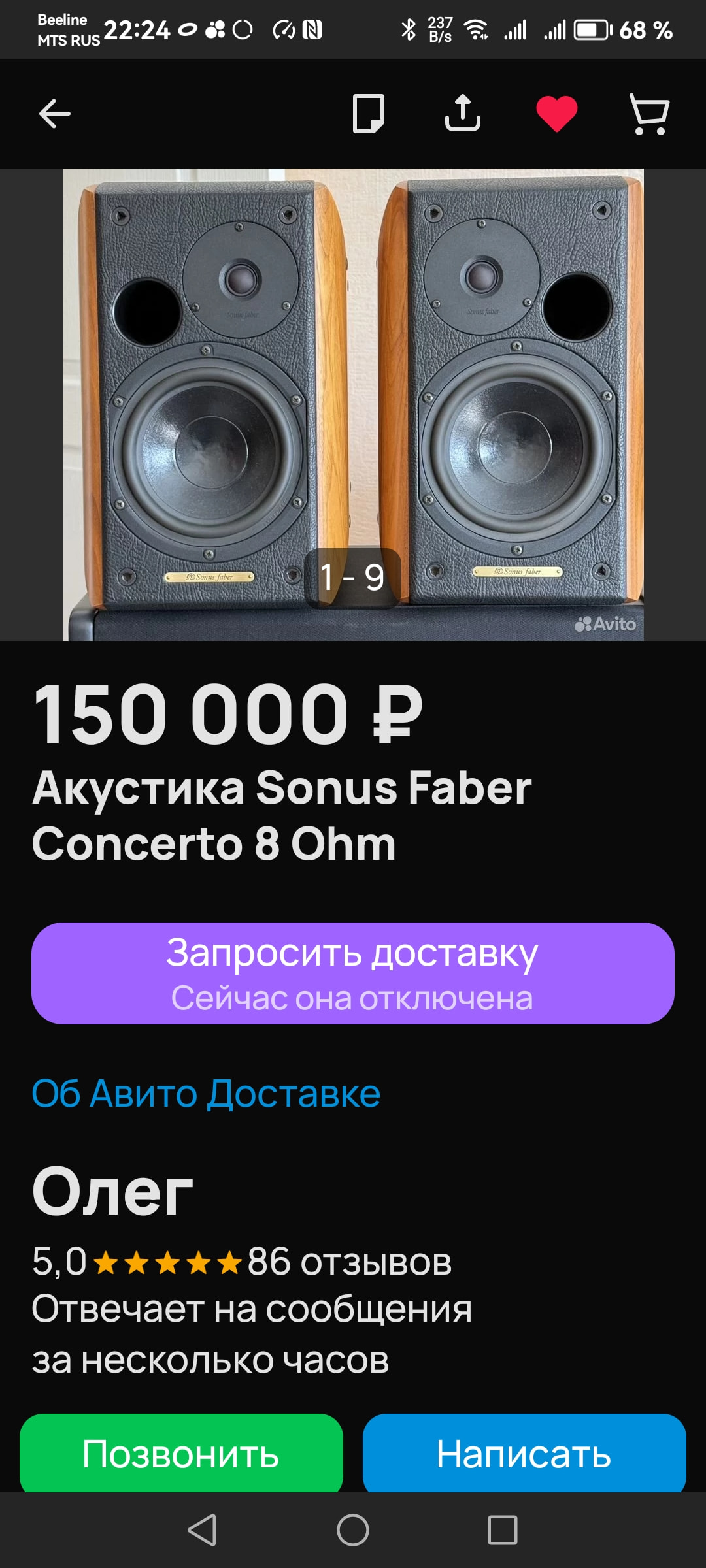
Task: Remove listing from favorites via heart
Action: [x=556, y=114]
